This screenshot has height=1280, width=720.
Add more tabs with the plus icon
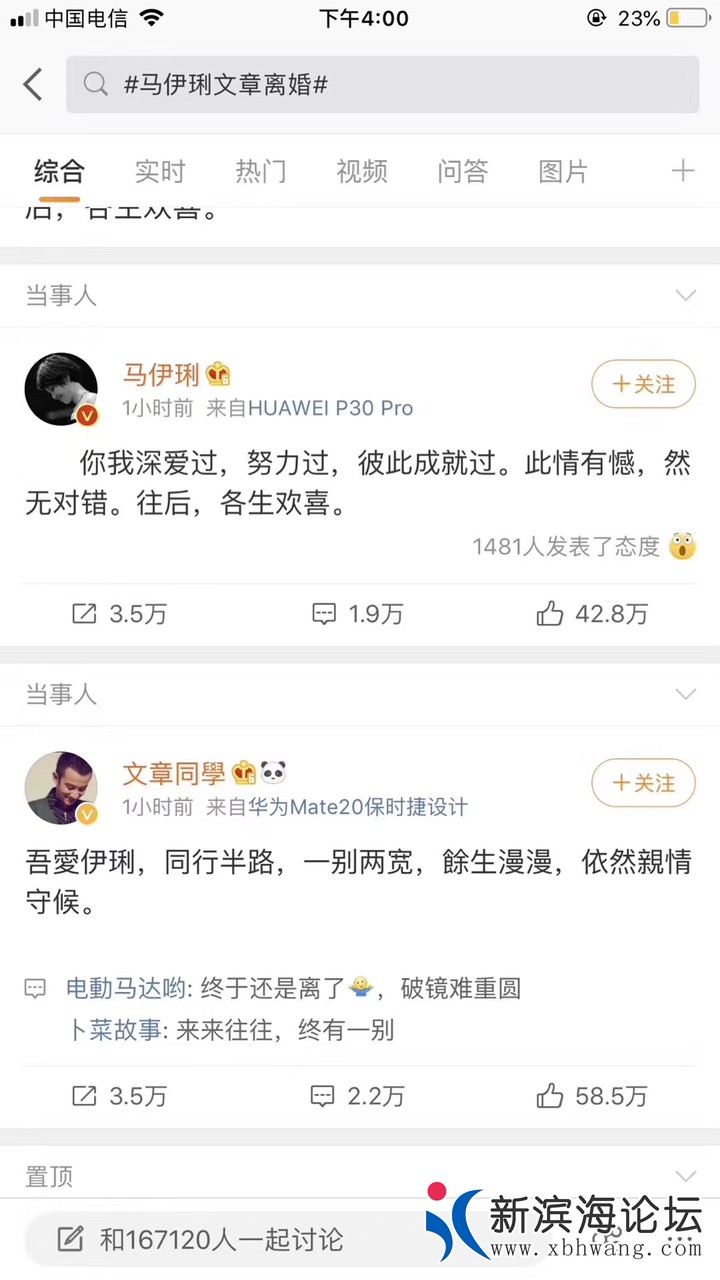tap(683, 171)
